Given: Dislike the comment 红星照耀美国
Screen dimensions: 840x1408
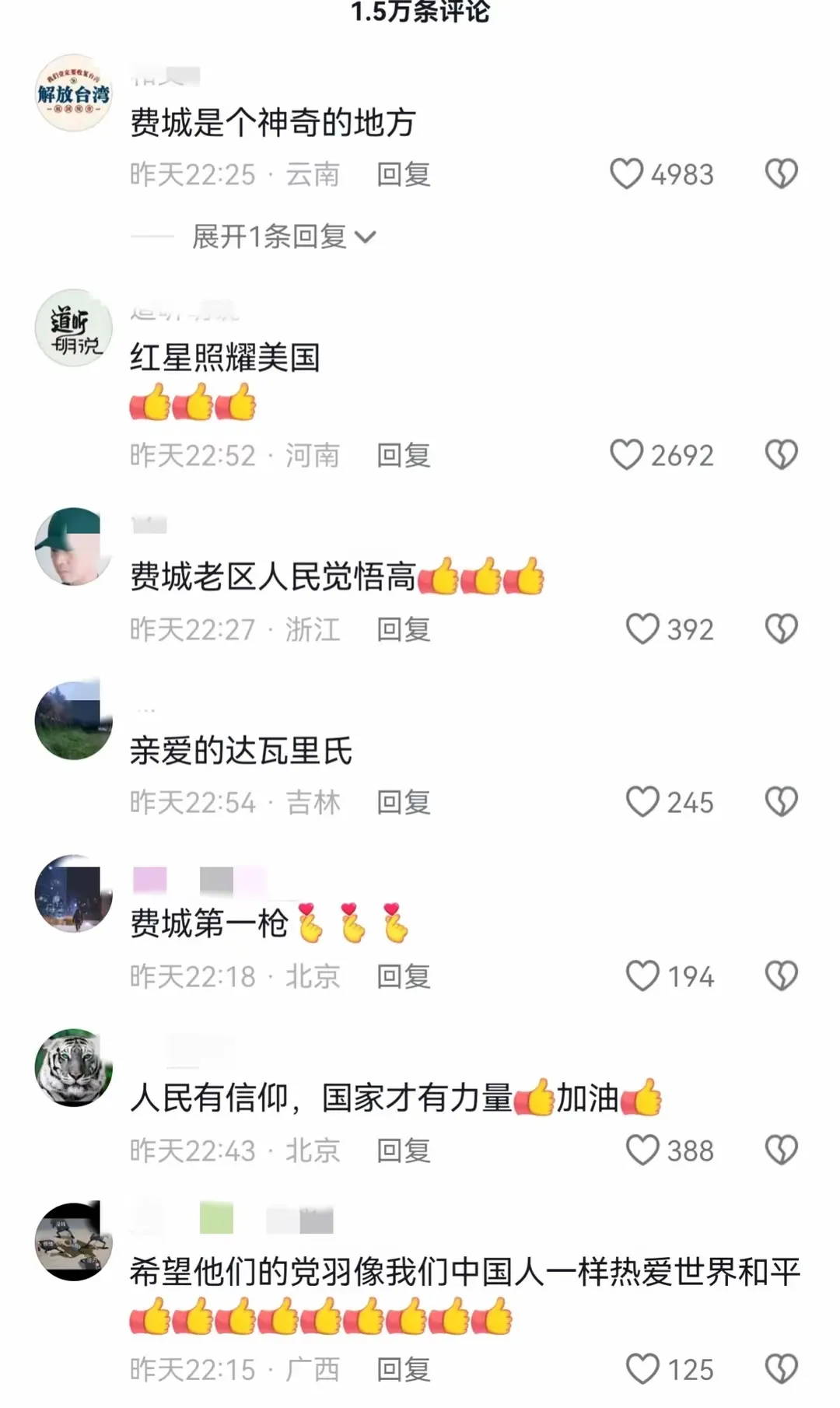Looking at the screenshot, I should (x=781, y=455).
